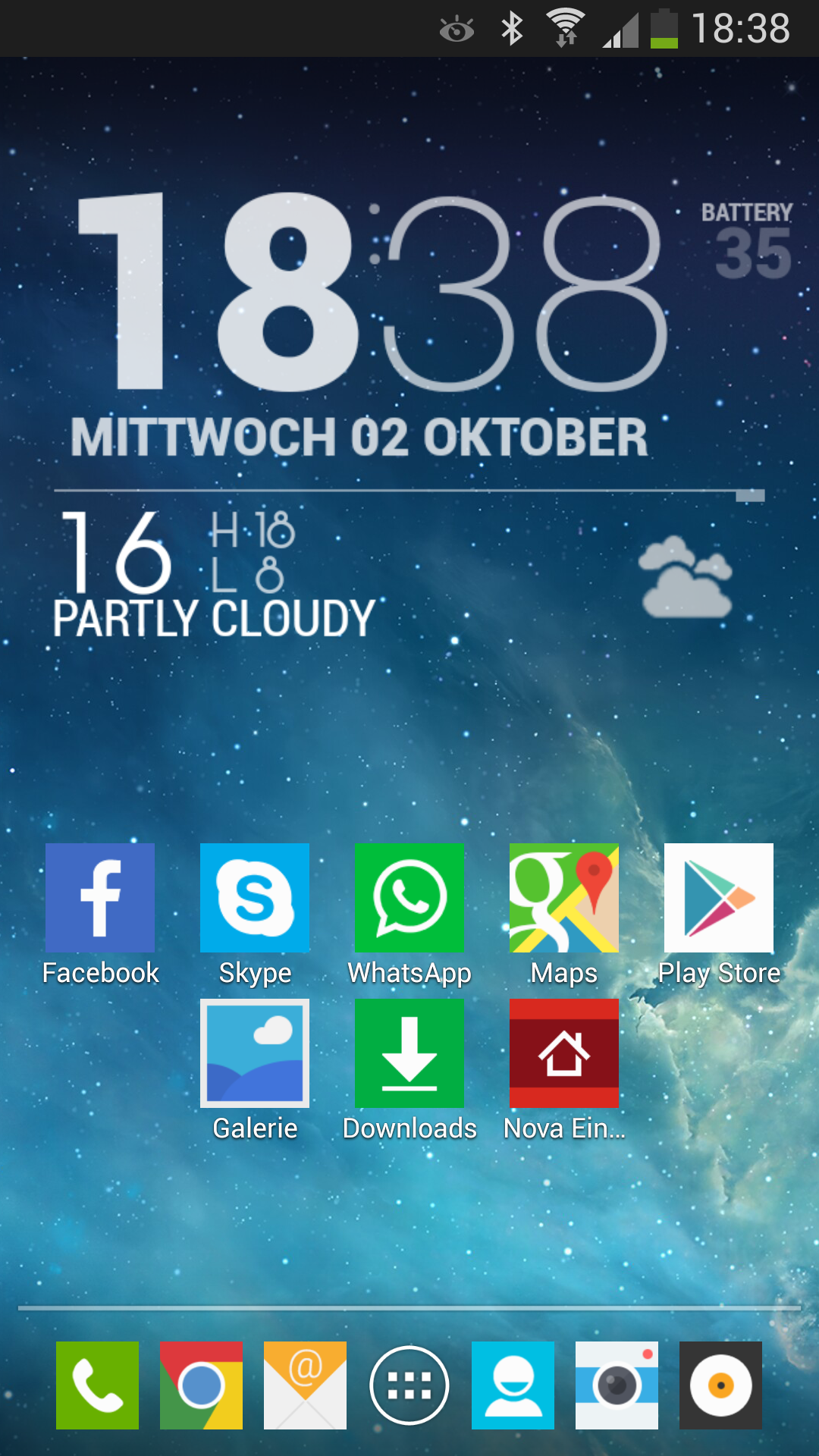Open the music app with orange disc
Image resolution: width=819 pixels, height=1456 pixels.
(720, 1385)
